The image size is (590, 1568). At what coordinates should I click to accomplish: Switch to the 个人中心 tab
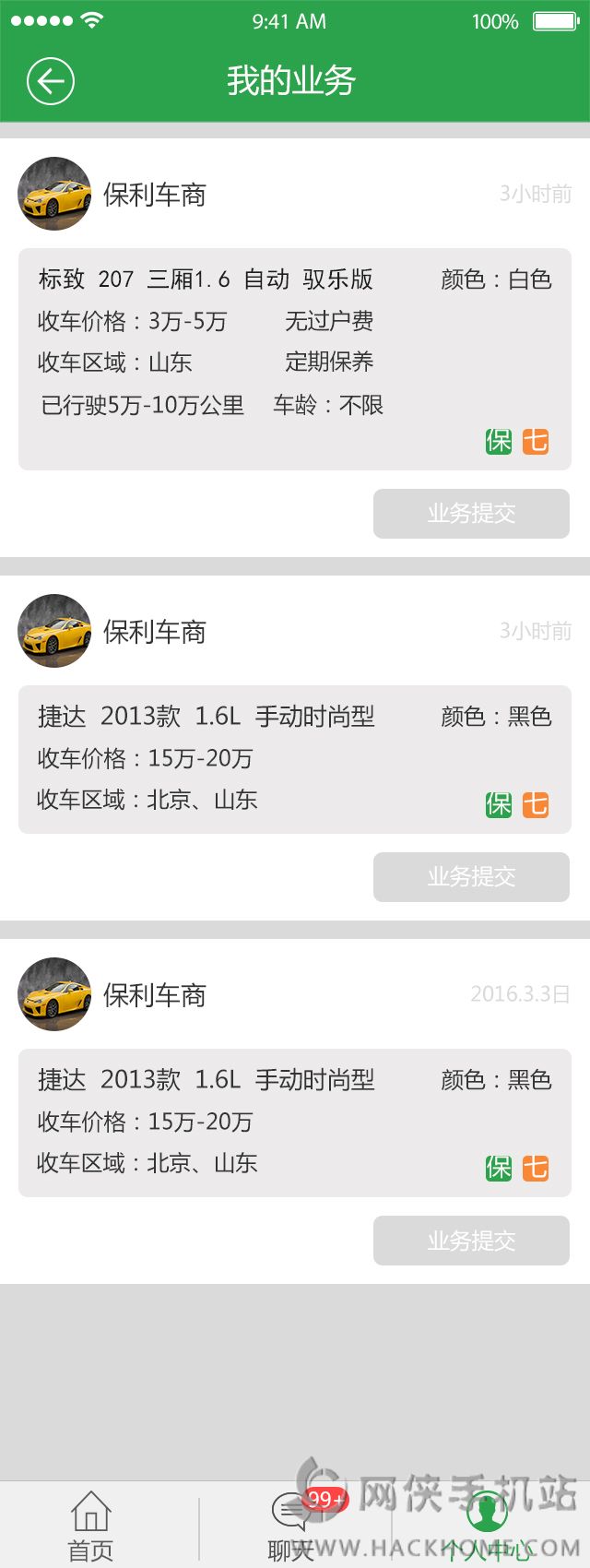pos(488,1526)
